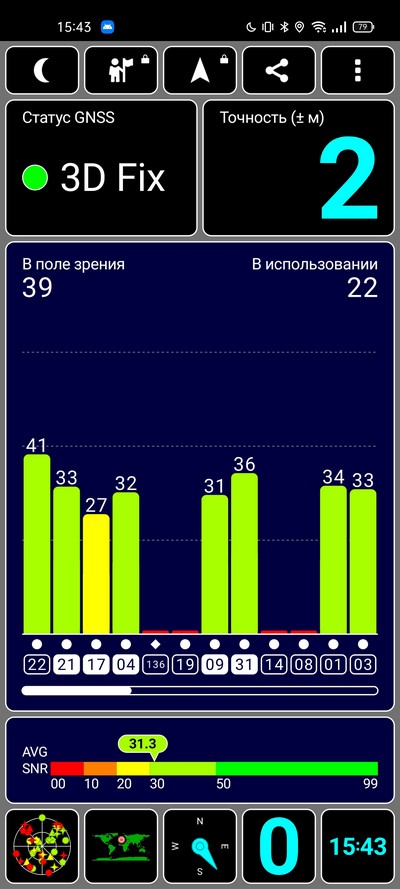Viewport: 400px width, 889px height.
Task: Tap the accuracy tile showing 2
Action: pos(299,168)
